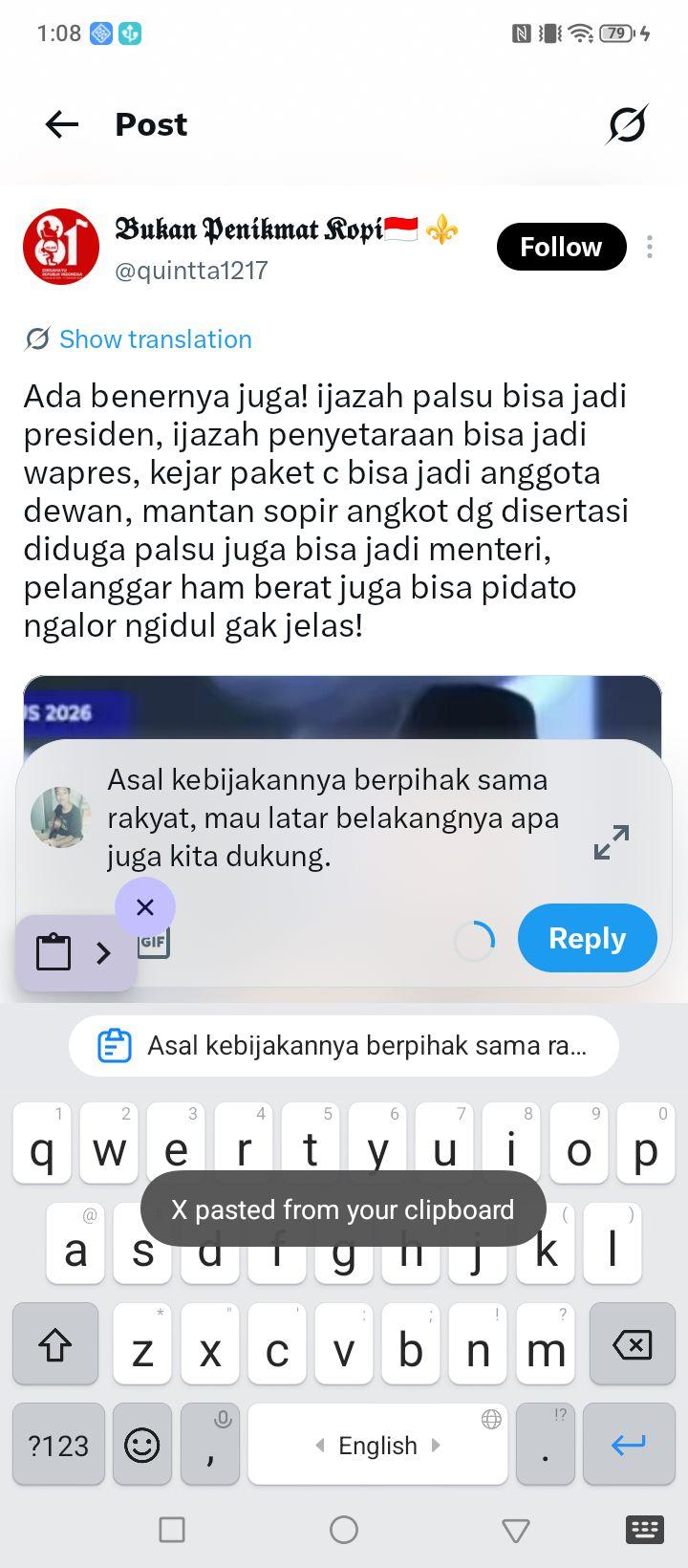Dismiss the clipboard overlay with the X
This screenshot has height=1568, width=688.
coord(145,906)
